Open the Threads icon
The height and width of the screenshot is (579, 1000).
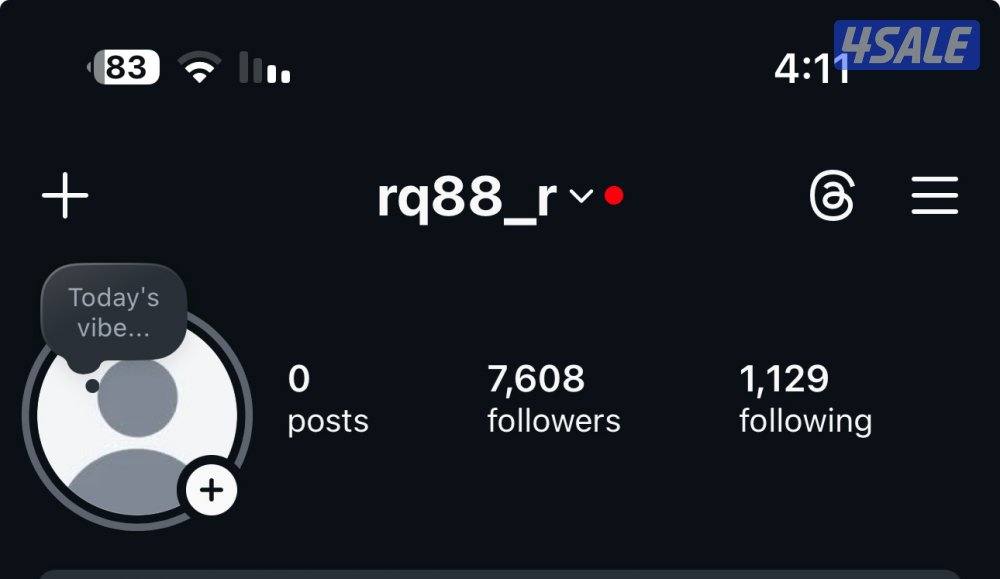tap(832, 196)
